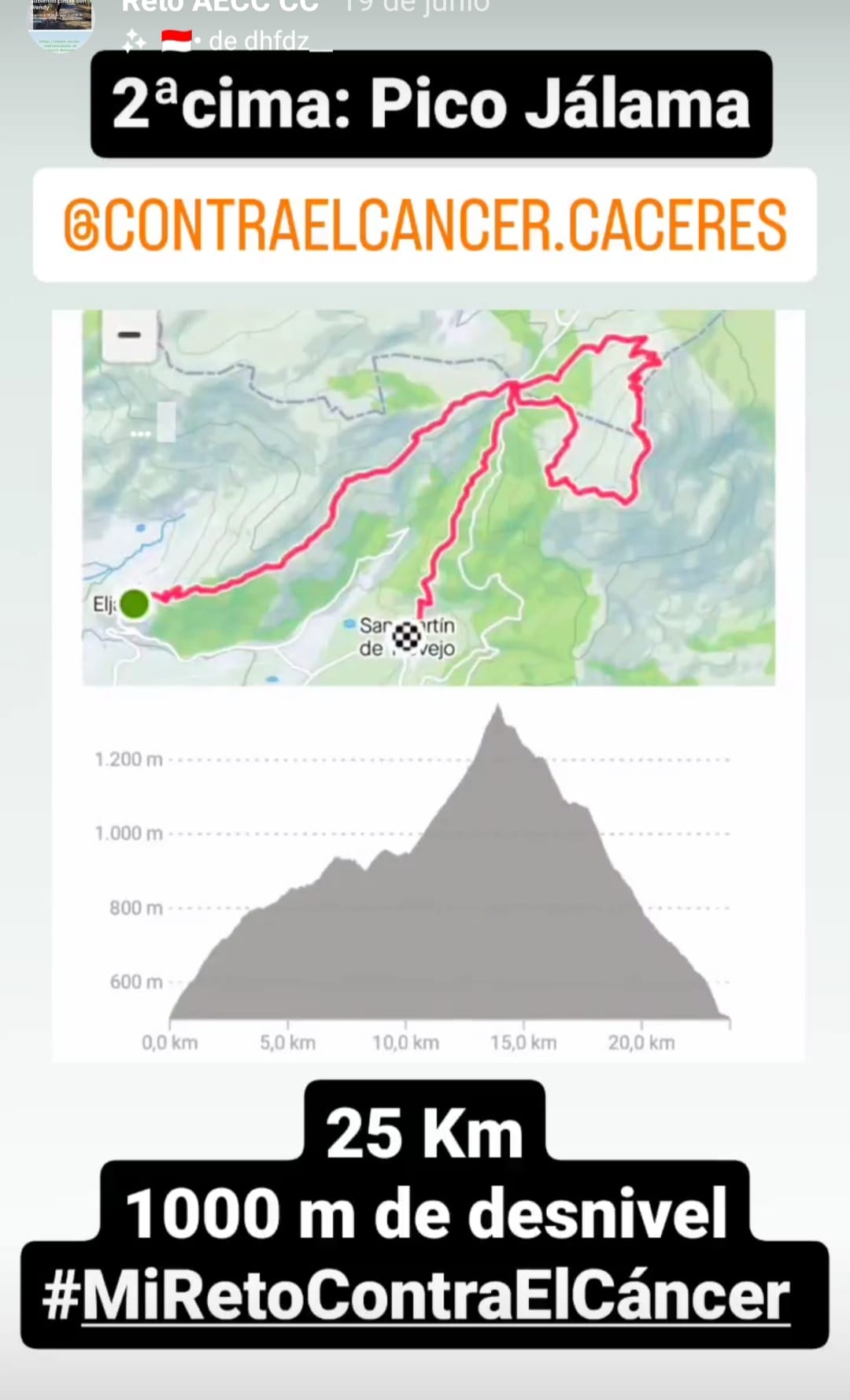
Task: Open the @CONTRAELCANCER.CACERES mention sticker
Action: pyautogui.click(x=425, y=227)
